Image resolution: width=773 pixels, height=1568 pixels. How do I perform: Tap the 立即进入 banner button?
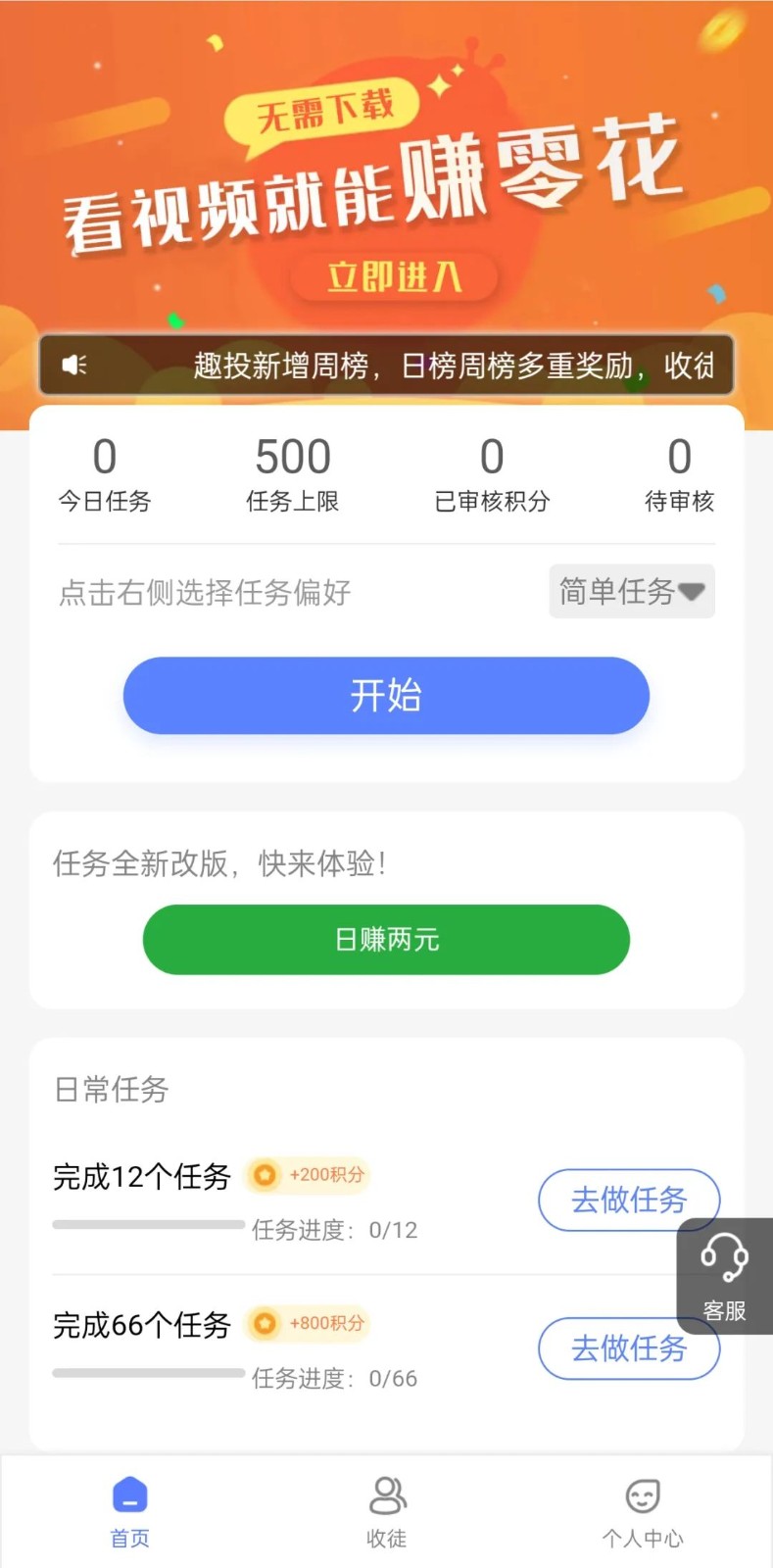click(393, 277)
